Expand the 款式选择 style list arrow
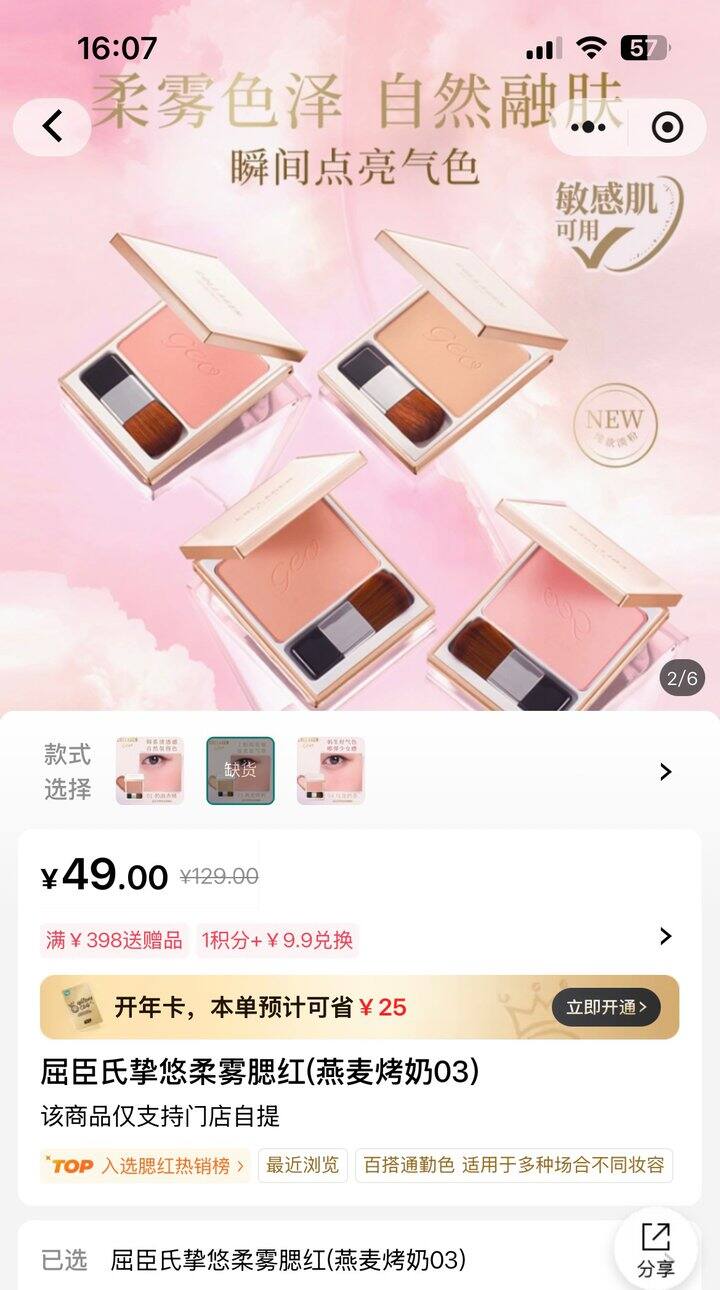The image size is (720, 1290). click(665, 772)
